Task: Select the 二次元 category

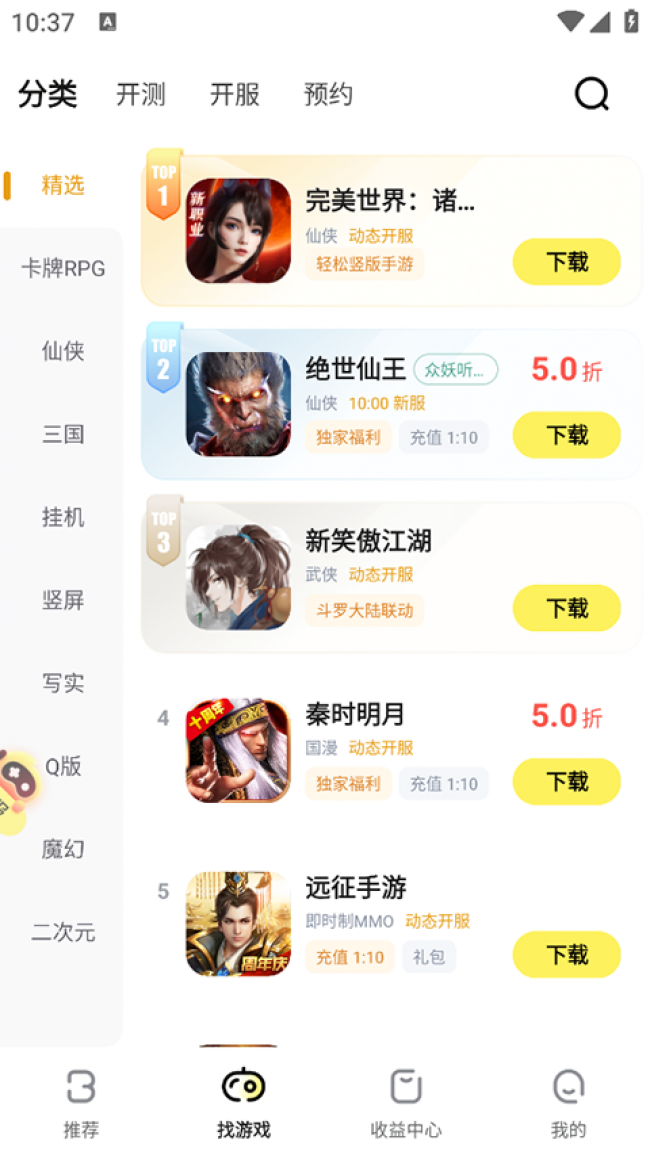Action: click(63, 933)
